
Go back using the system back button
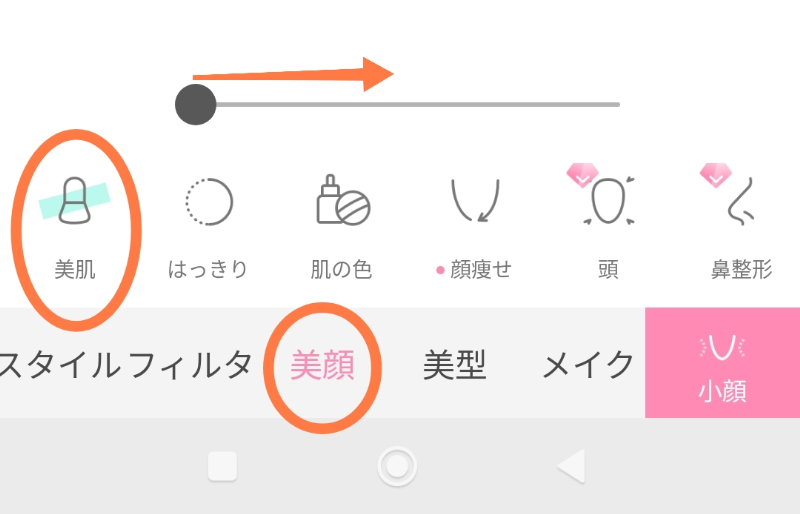tap(570, 466)
